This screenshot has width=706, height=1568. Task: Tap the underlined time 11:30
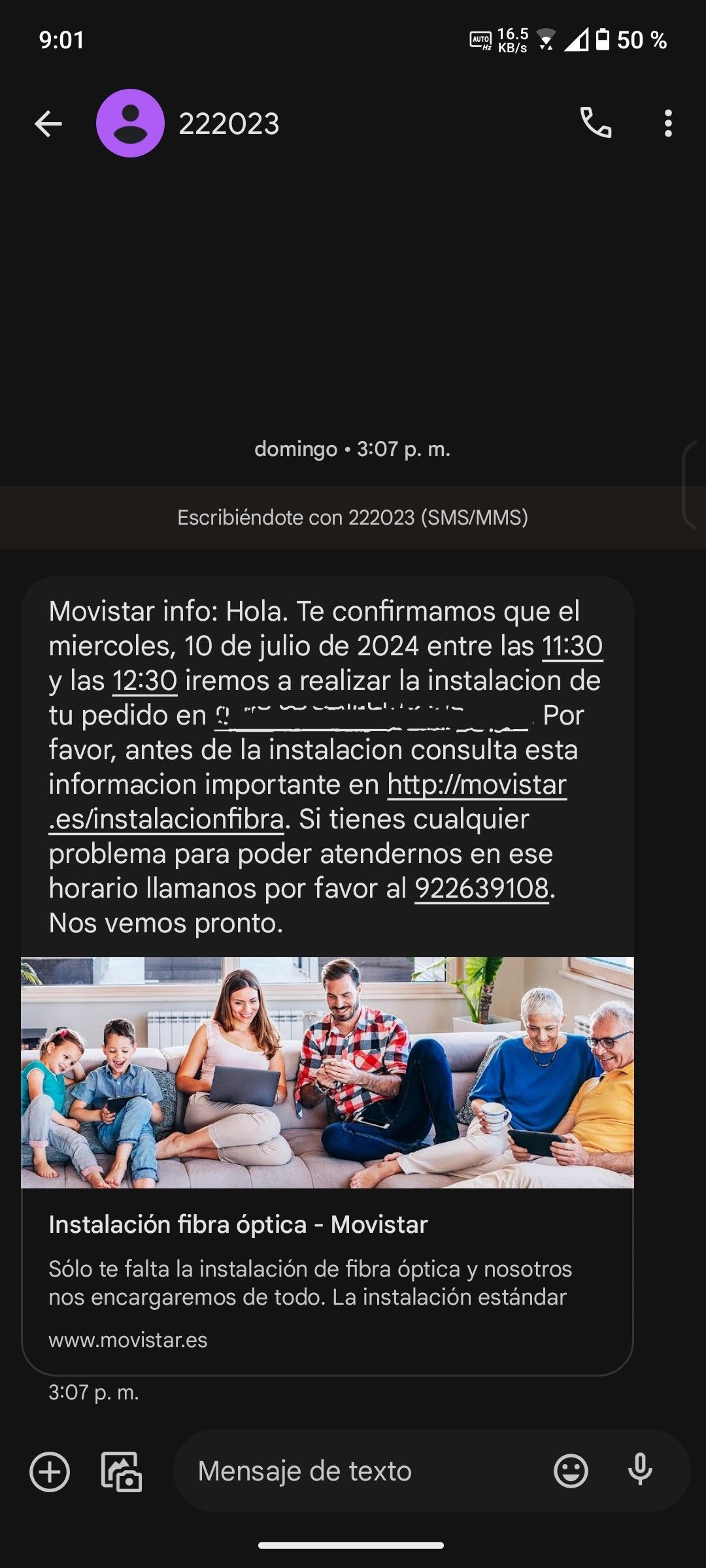click(x=572, y=646)
